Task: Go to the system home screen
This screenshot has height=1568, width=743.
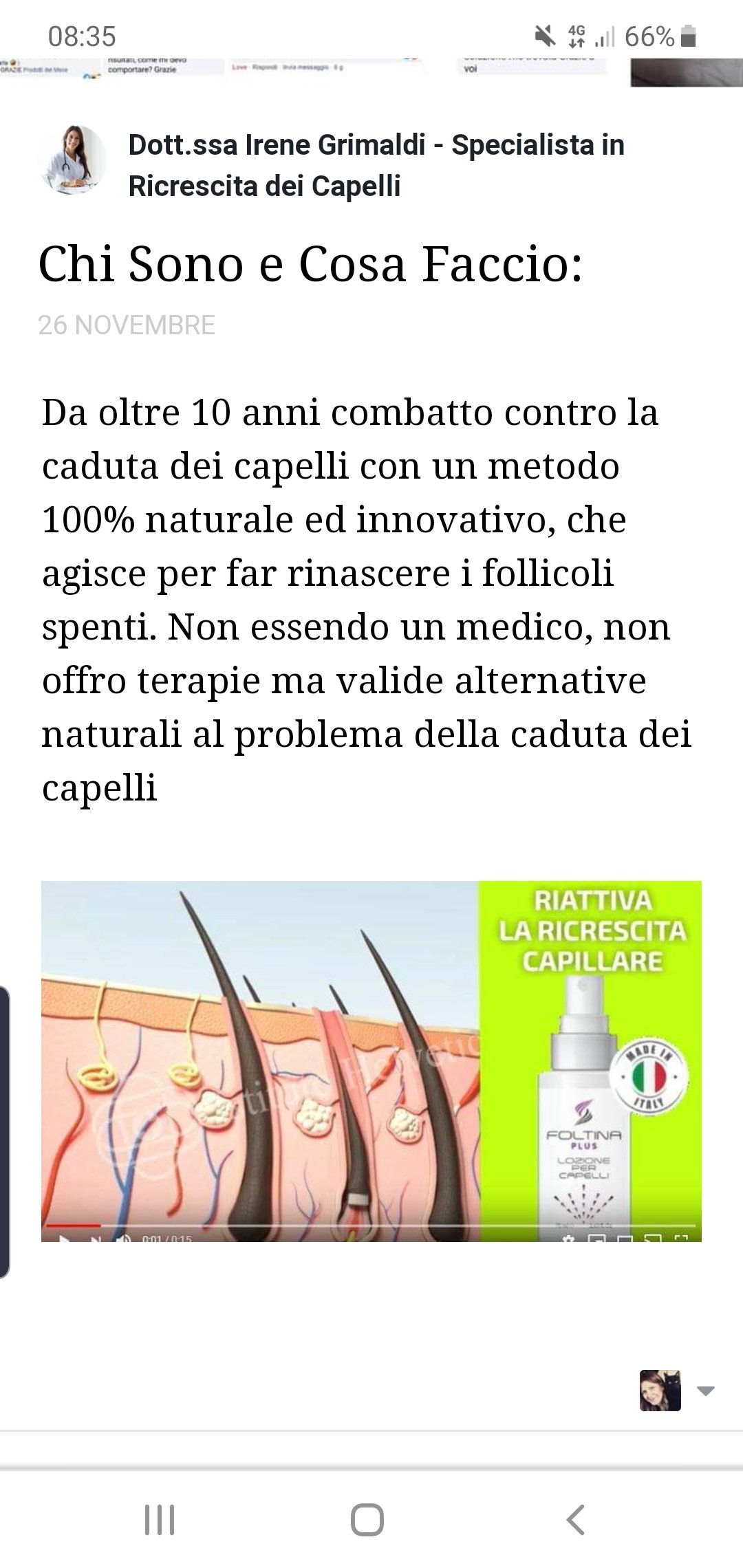Action: coord(367,1520)
